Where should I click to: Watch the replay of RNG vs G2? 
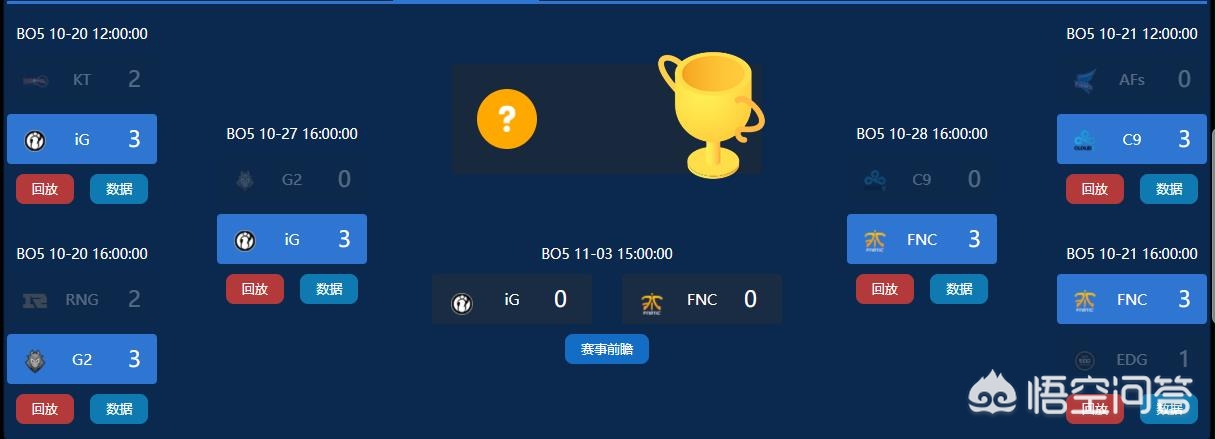(45, 409)
